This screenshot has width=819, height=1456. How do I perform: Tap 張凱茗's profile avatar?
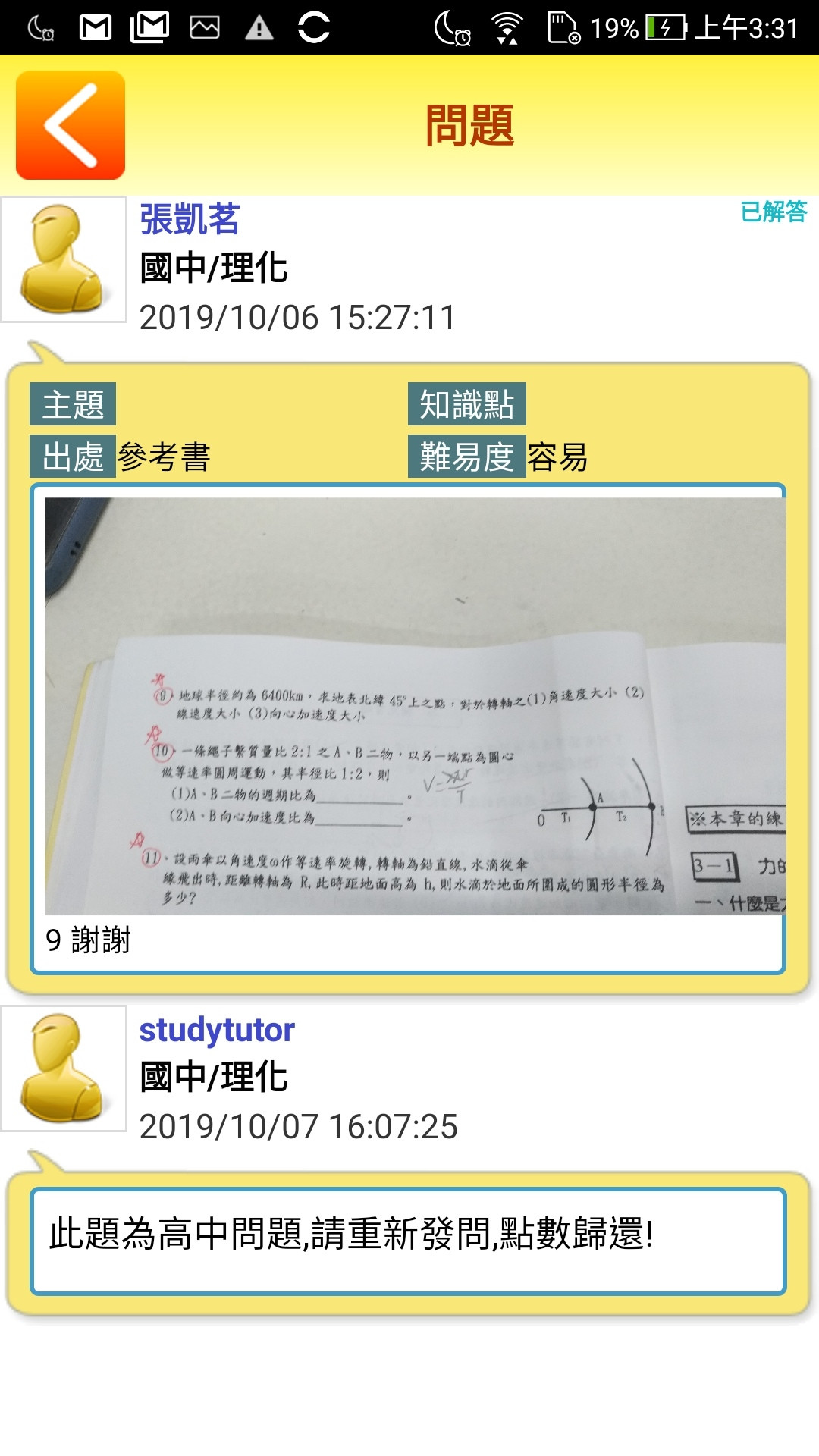[x=64, y=259]
